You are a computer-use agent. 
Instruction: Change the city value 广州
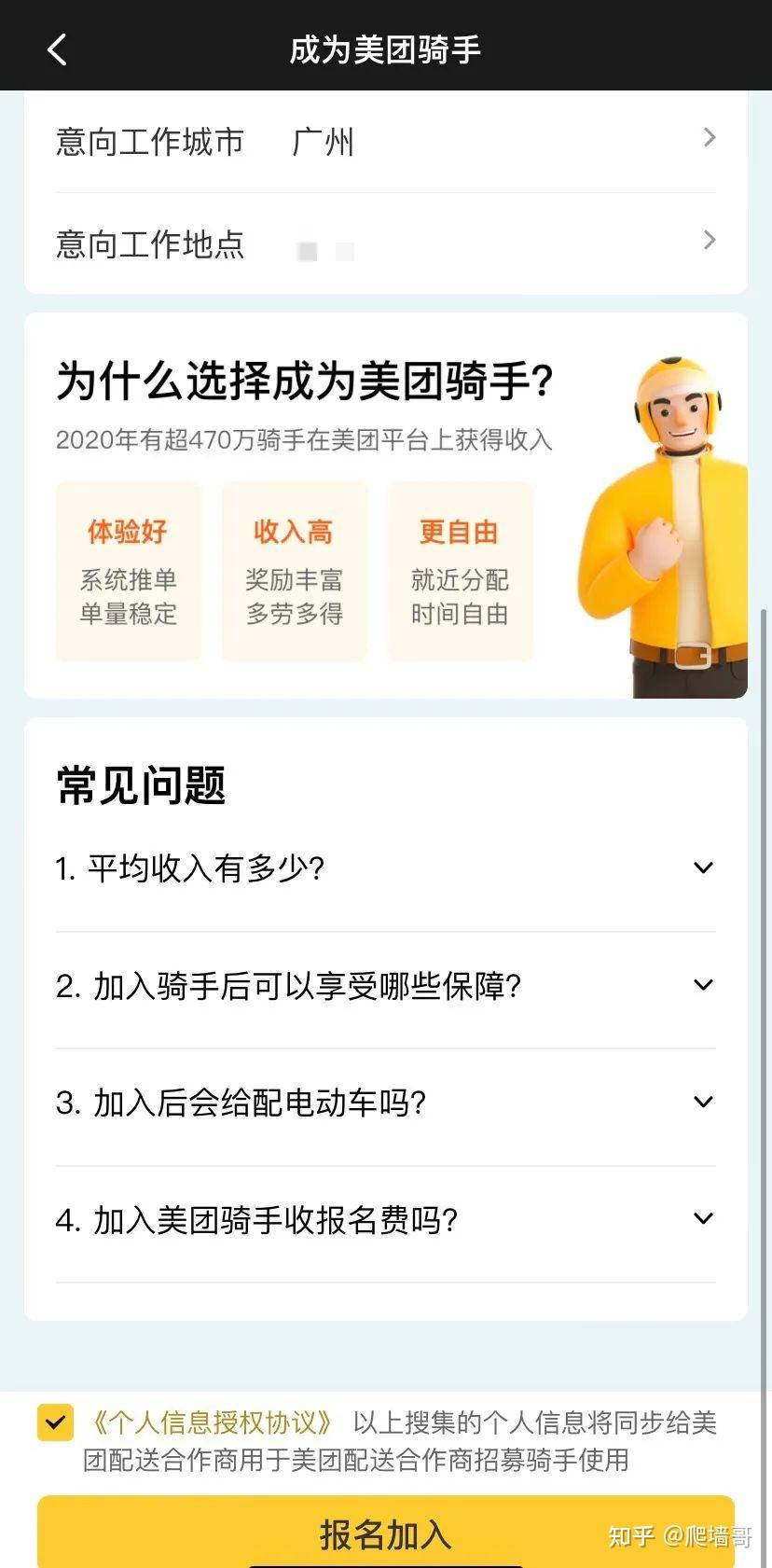click(324, 142)
